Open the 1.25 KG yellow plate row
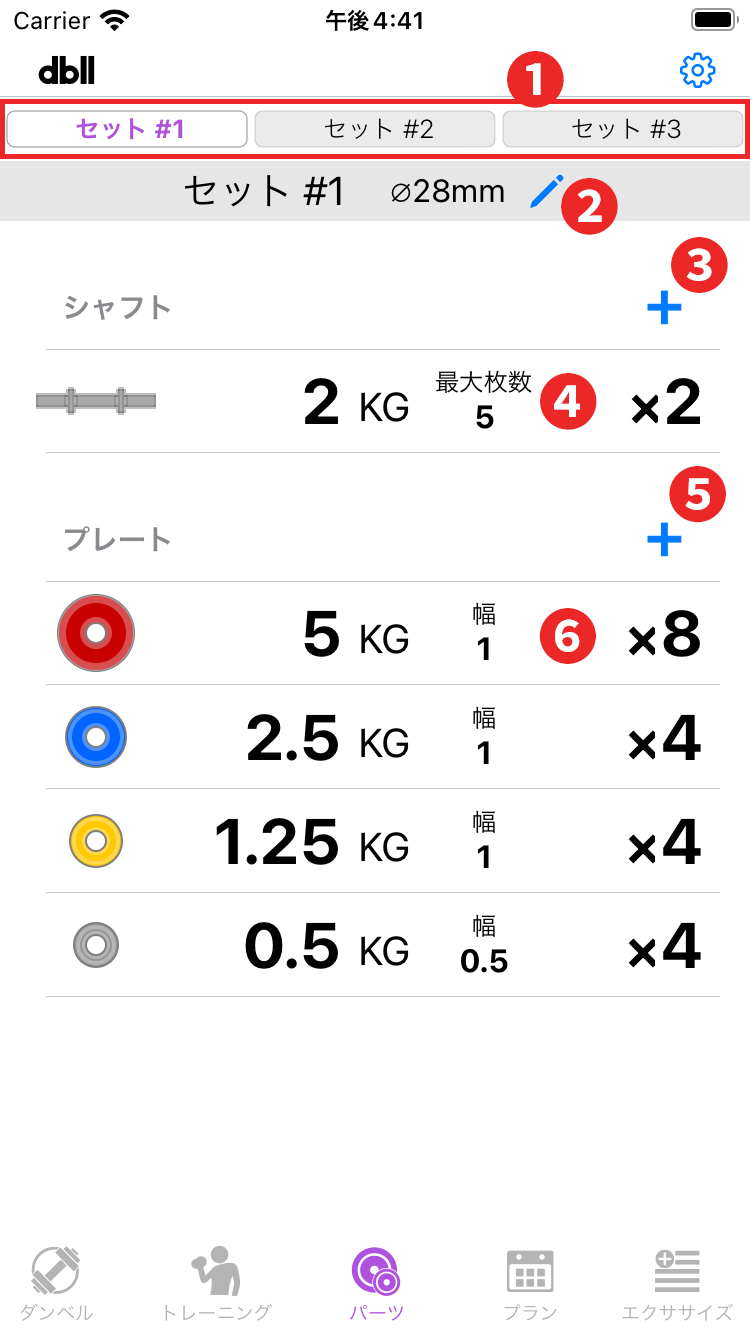The image size is (750, 1334). 382,842
